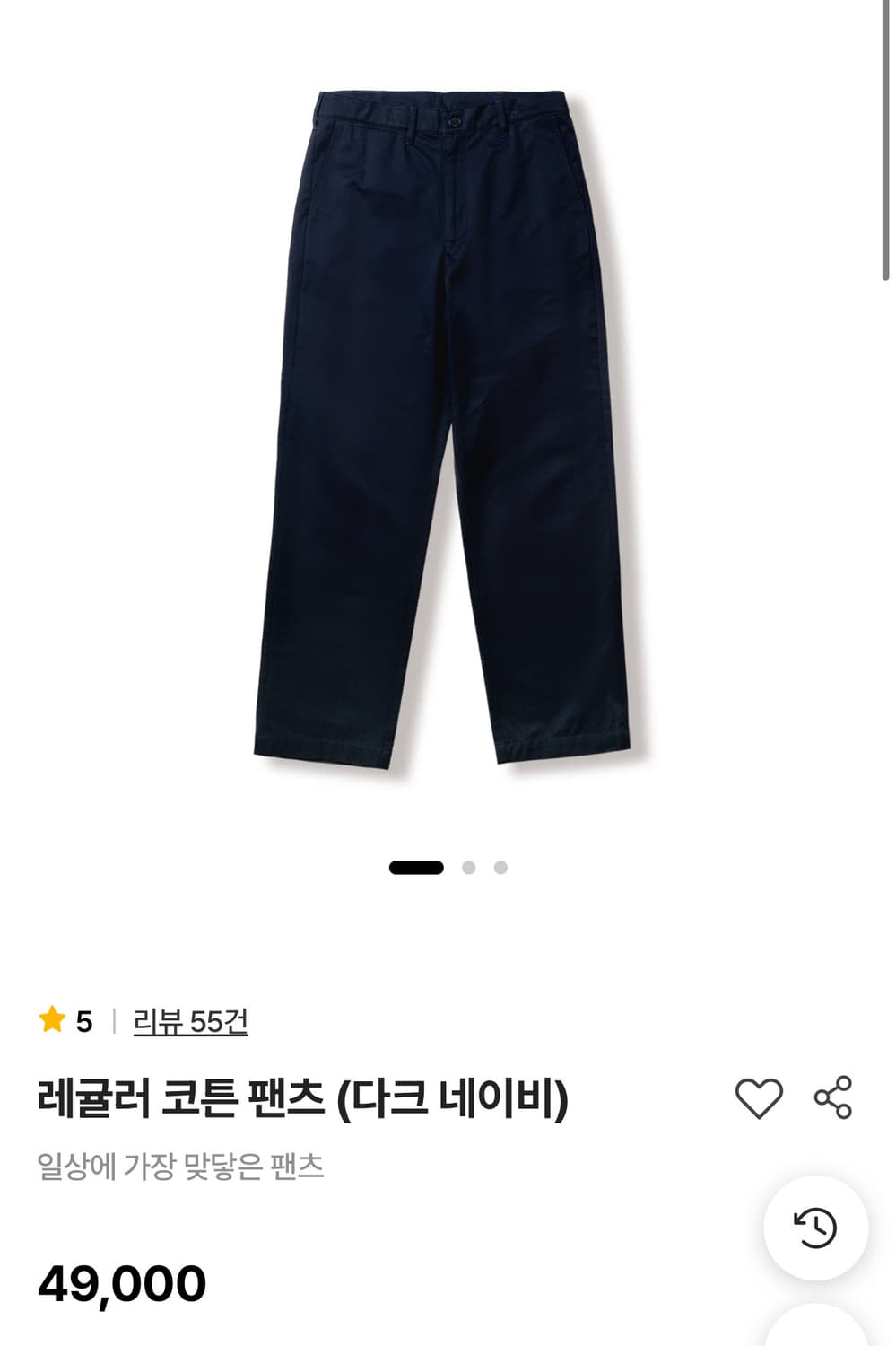Select the third carousel indicator dot
The width and height of the screenshot is (896, 1346).
pyautogui.click(x=500, y=868)
